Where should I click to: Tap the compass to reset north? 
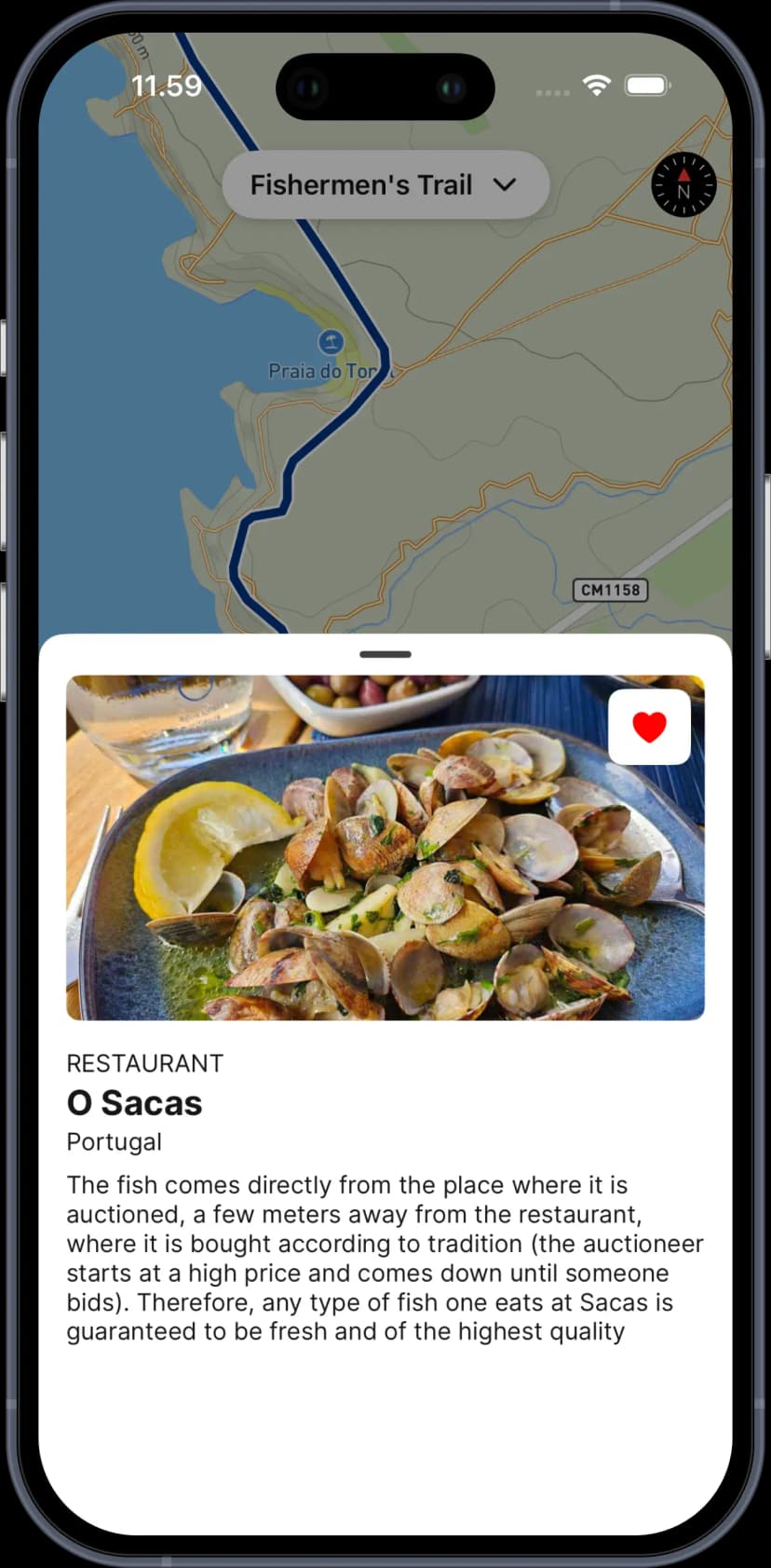[x=683, y=184]
